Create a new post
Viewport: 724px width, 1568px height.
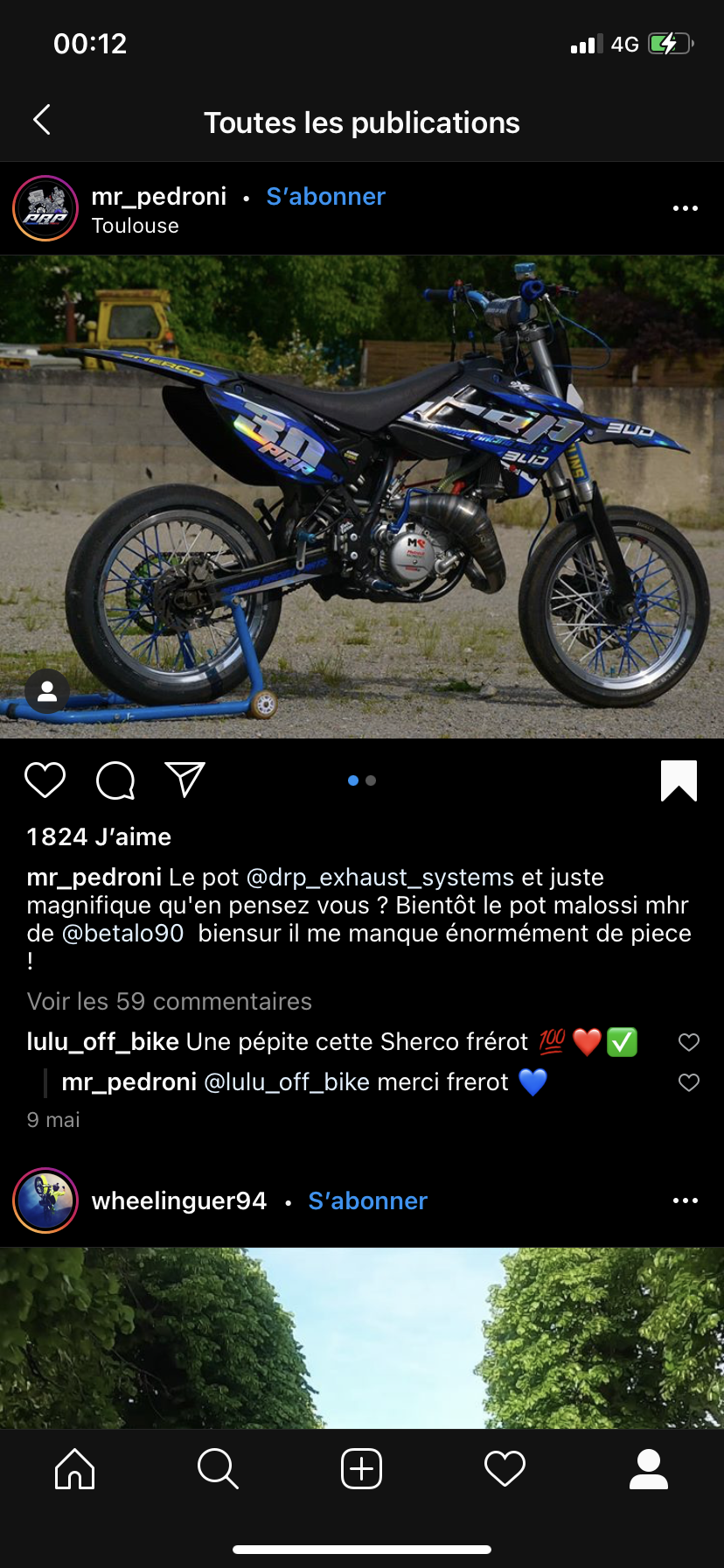pyautogui.click(x=361, y=1468)
